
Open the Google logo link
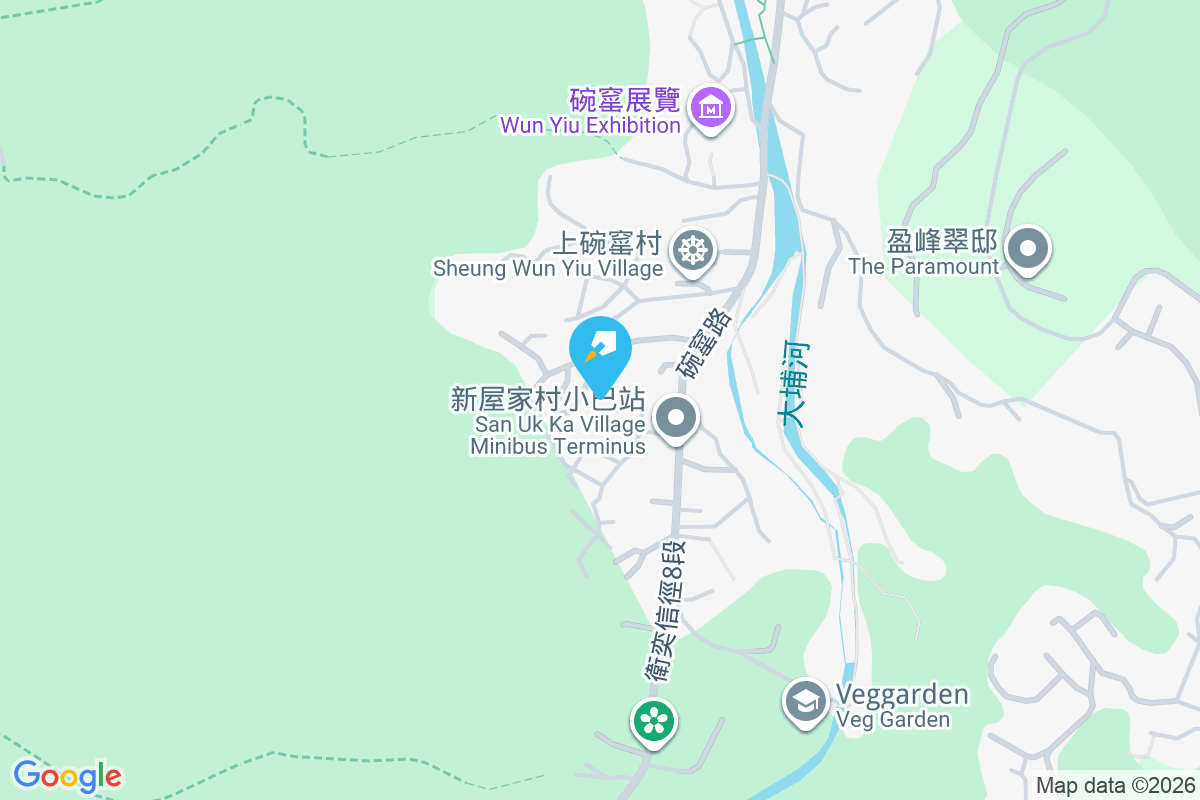coord(67,776)
